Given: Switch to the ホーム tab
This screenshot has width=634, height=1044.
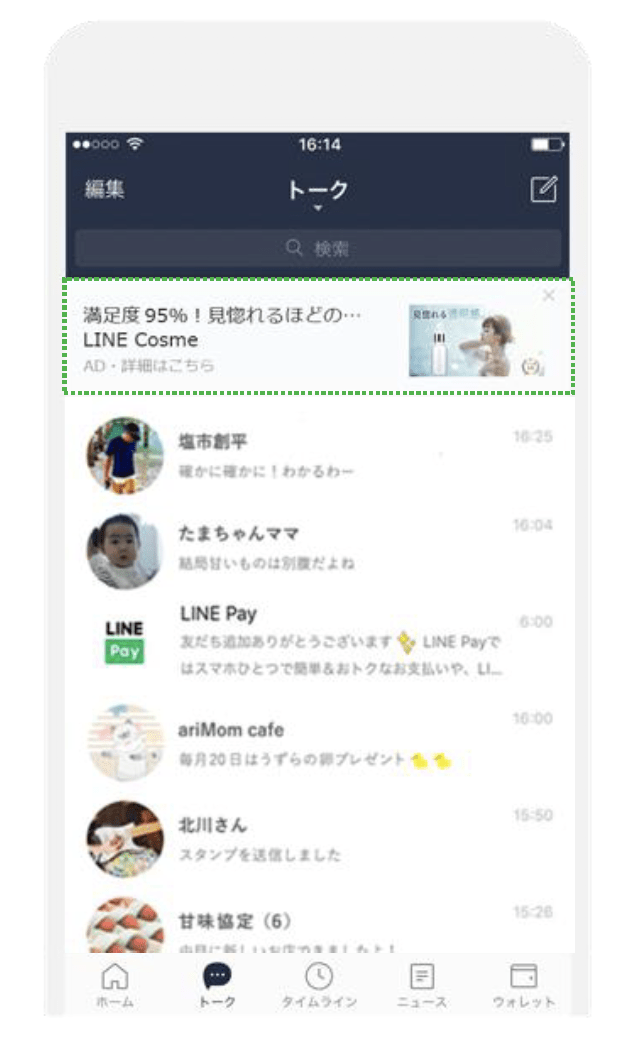Looking at the screenshot, I should [x=115, y=986].
